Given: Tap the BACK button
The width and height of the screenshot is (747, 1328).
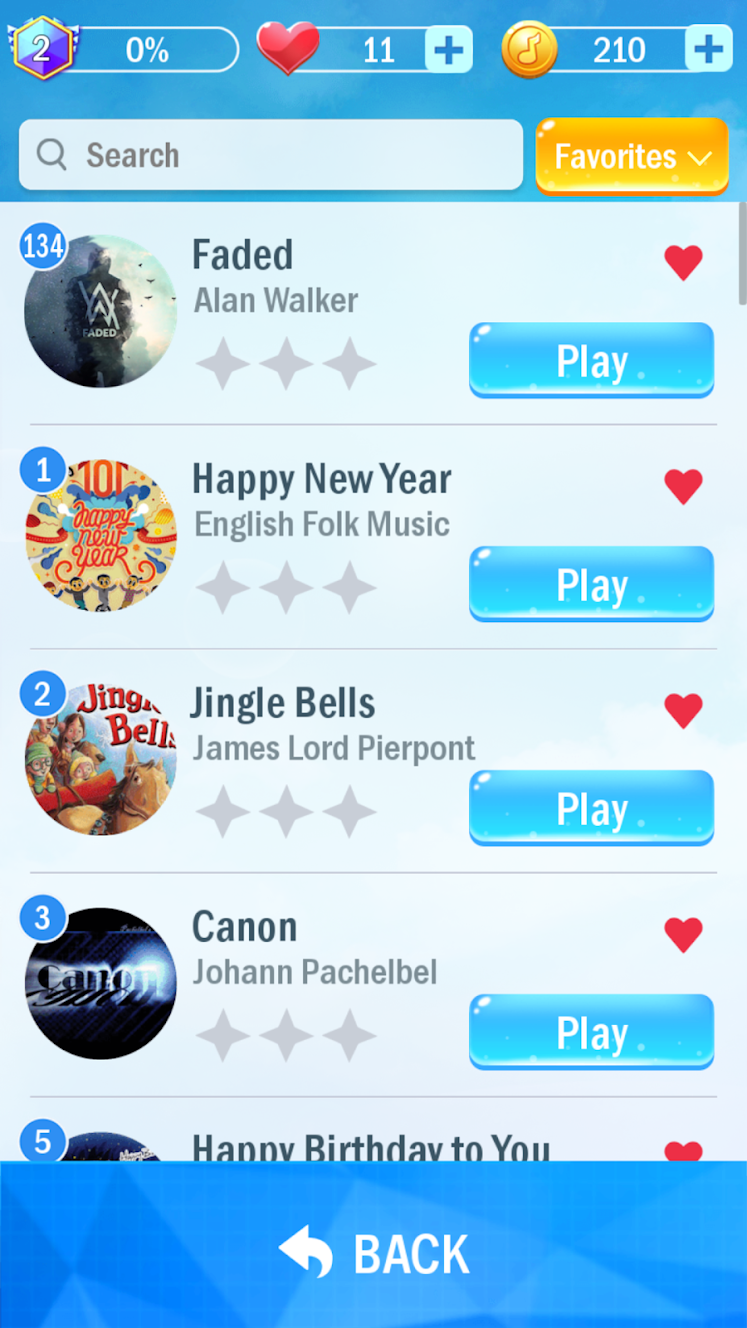Looking at the screenshot, I should [373, 1251].
